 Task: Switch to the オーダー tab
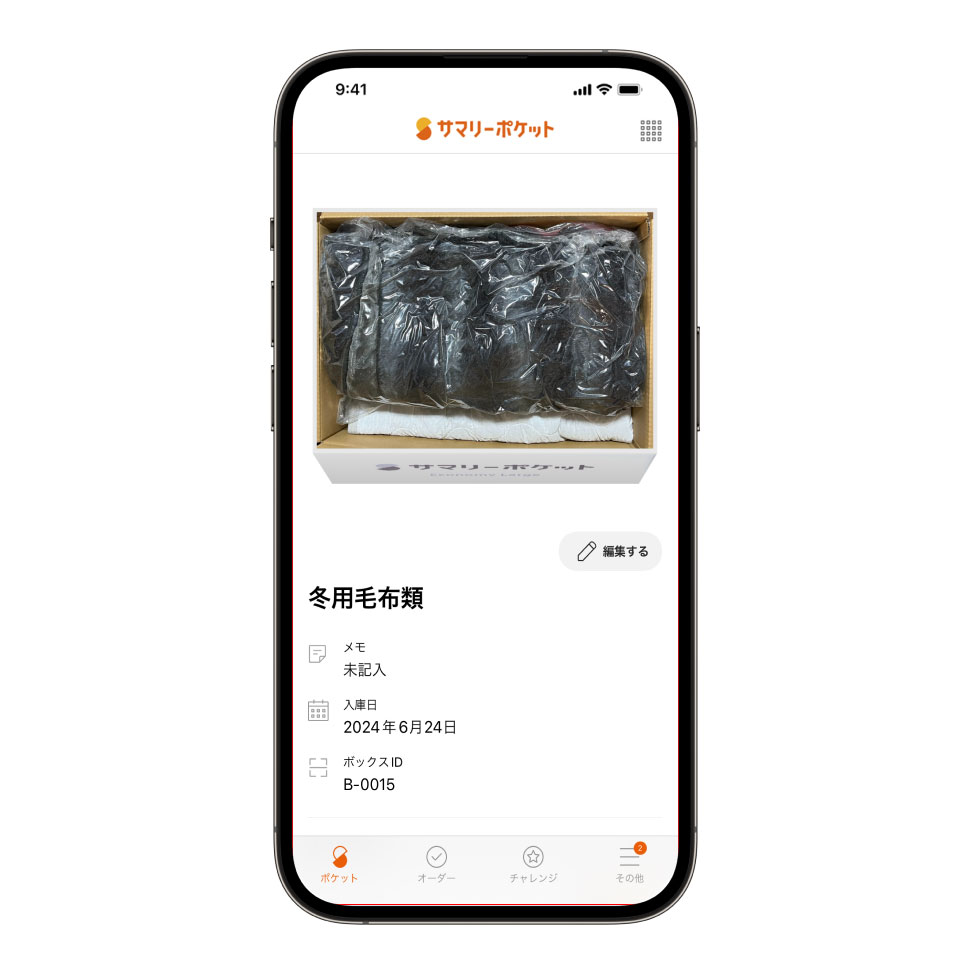[x=436, y=864]
